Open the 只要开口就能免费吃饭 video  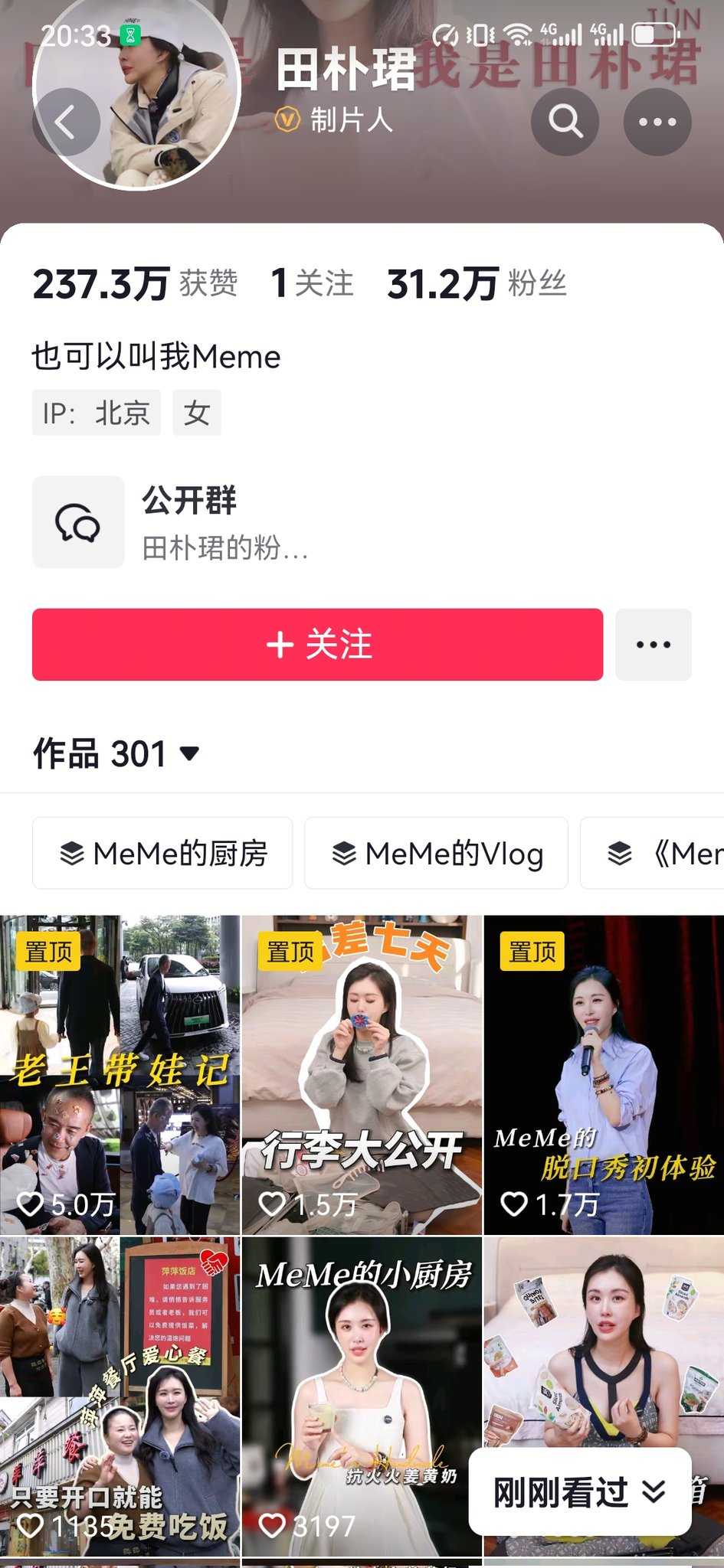pos(120,1396)
